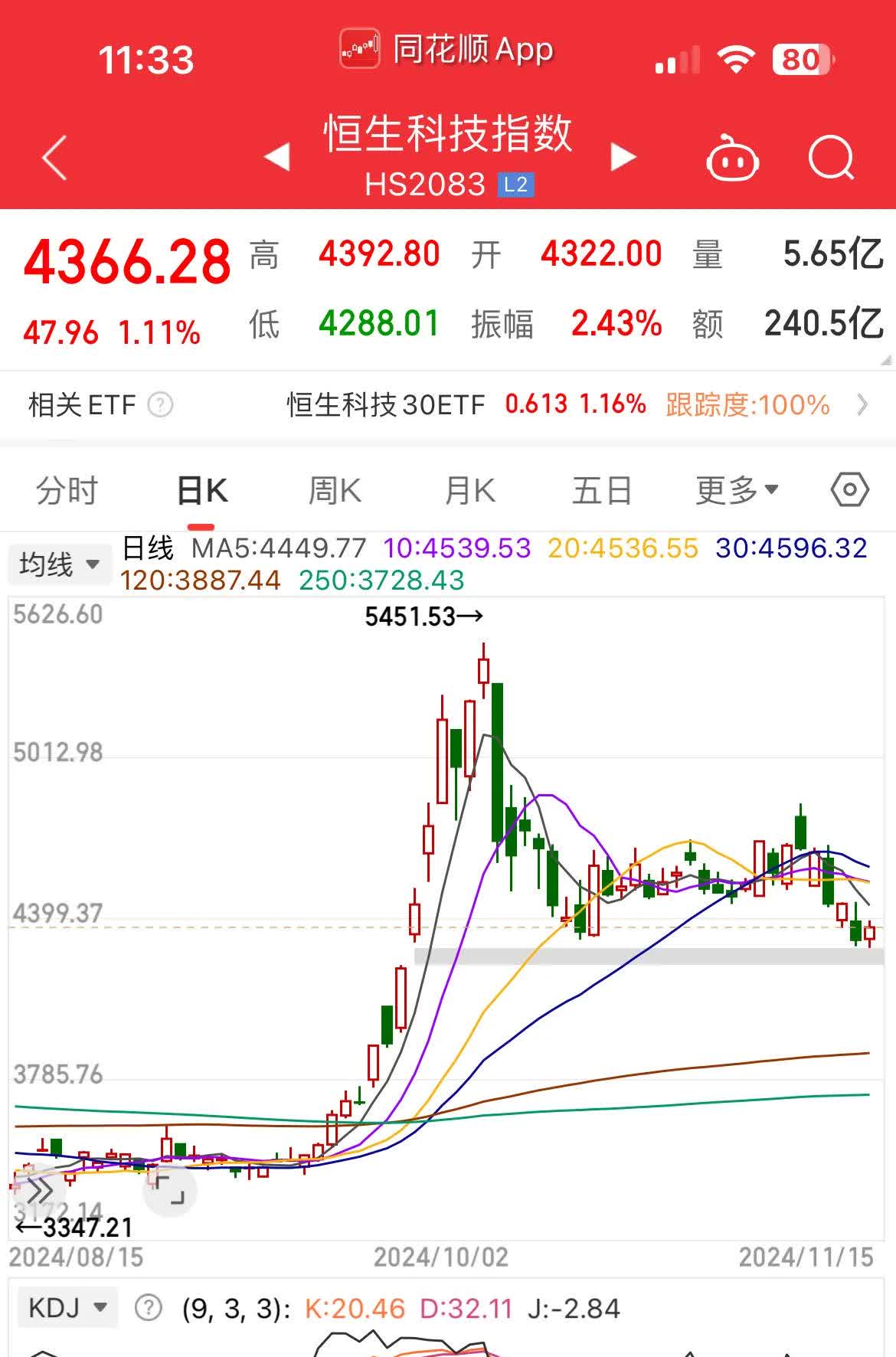Image resolution: width=896 pixels, height=1357 pixels.
Task: Tap the search magnifier icon
Action: 832,157
